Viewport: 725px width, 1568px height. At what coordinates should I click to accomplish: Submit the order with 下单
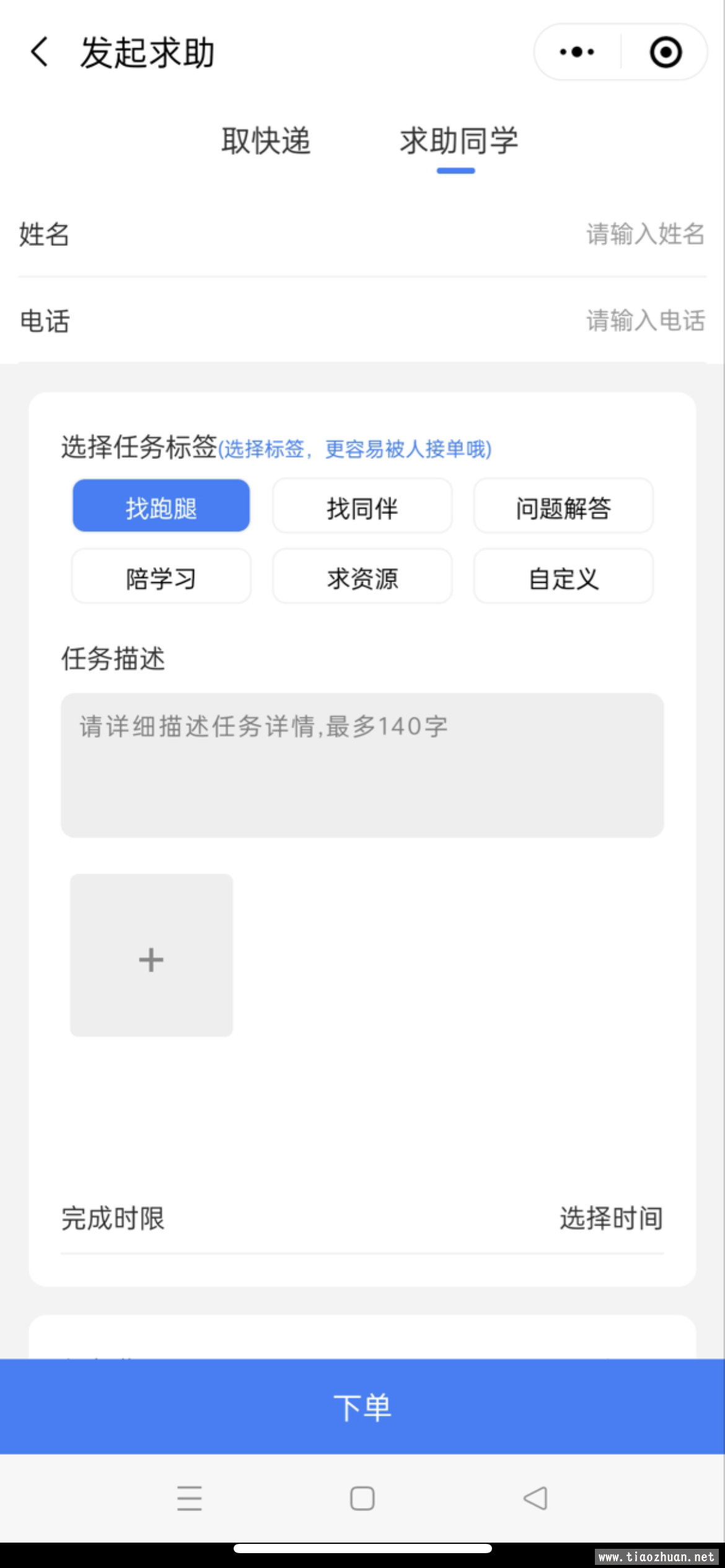point(362,1406)
